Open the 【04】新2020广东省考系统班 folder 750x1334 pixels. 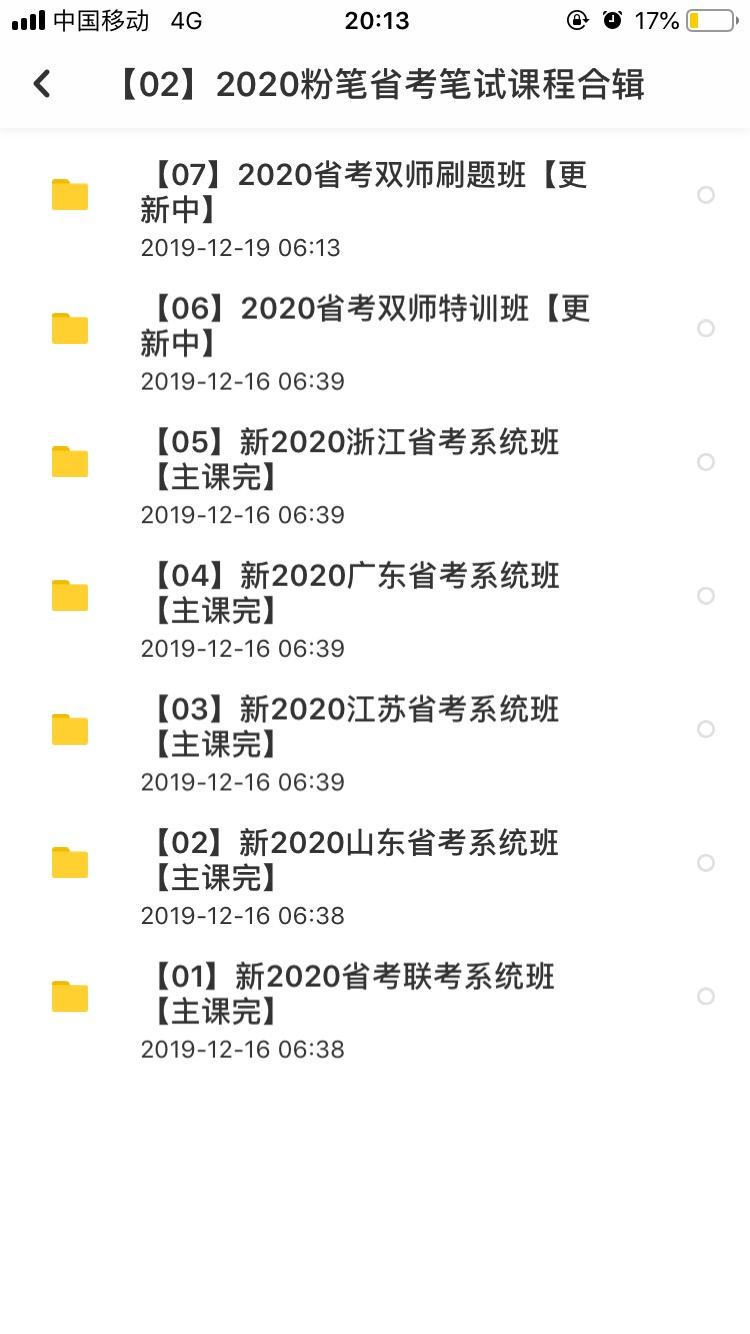[x=355, y=594]
